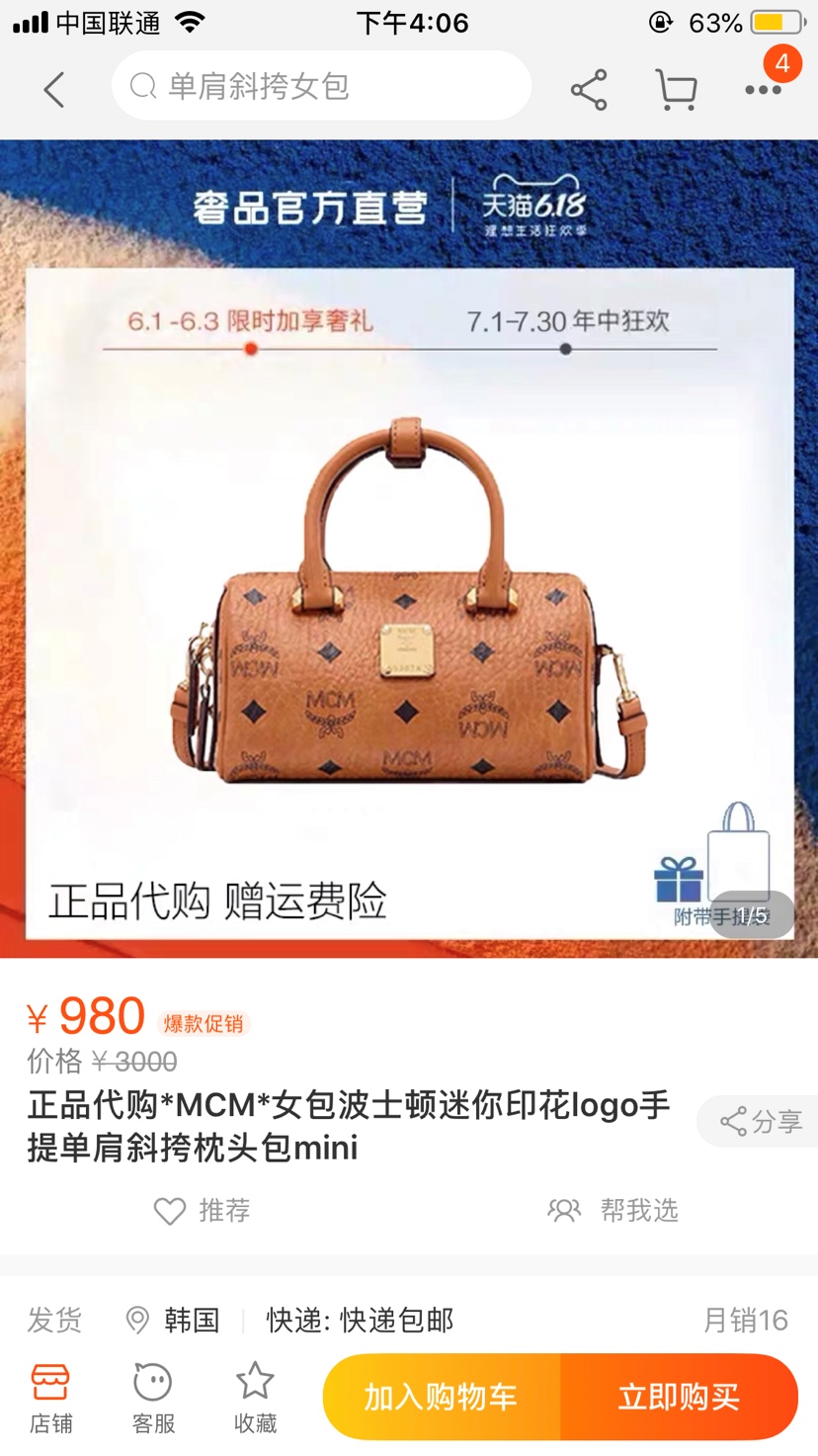This screenshot has height=1456, width=818.
Task: Tap the search box 单肩斜挎女包
Action: point(321,87)
